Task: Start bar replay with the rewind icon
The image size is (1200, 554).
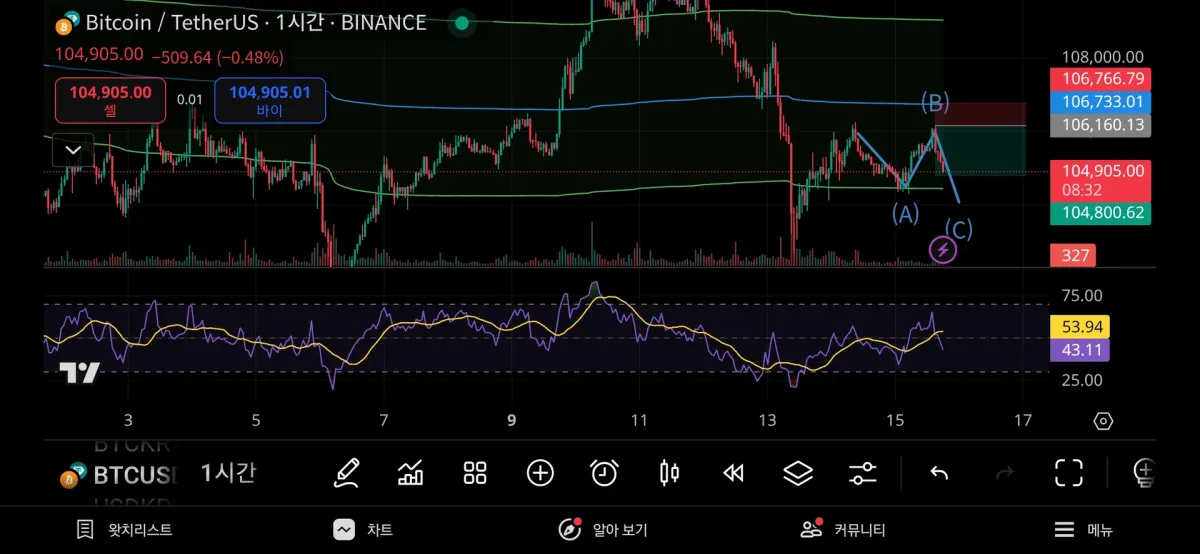Action: click(733, 472)
